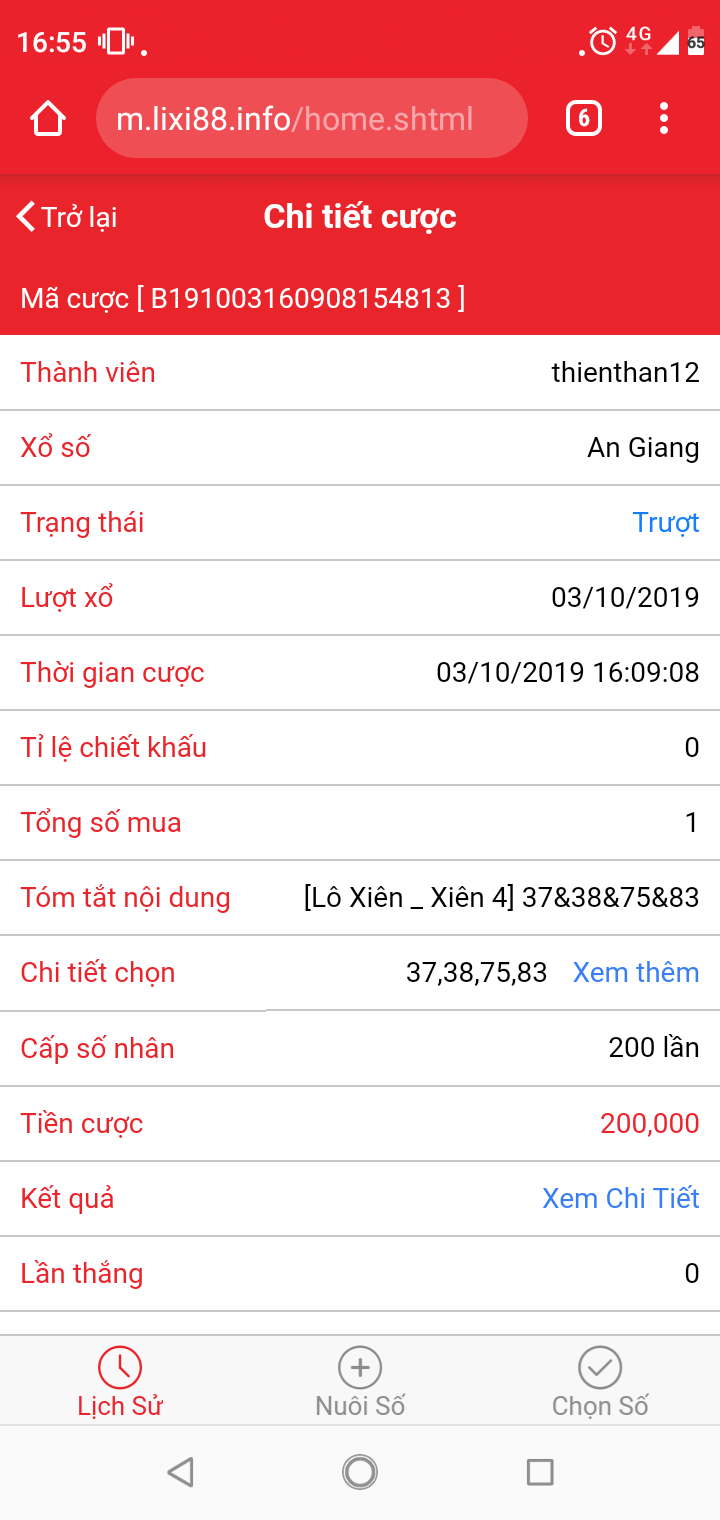The height and width of the screenshot is (1520, 720).
Task: Go to the system home screen
Action: (360, 1472)
